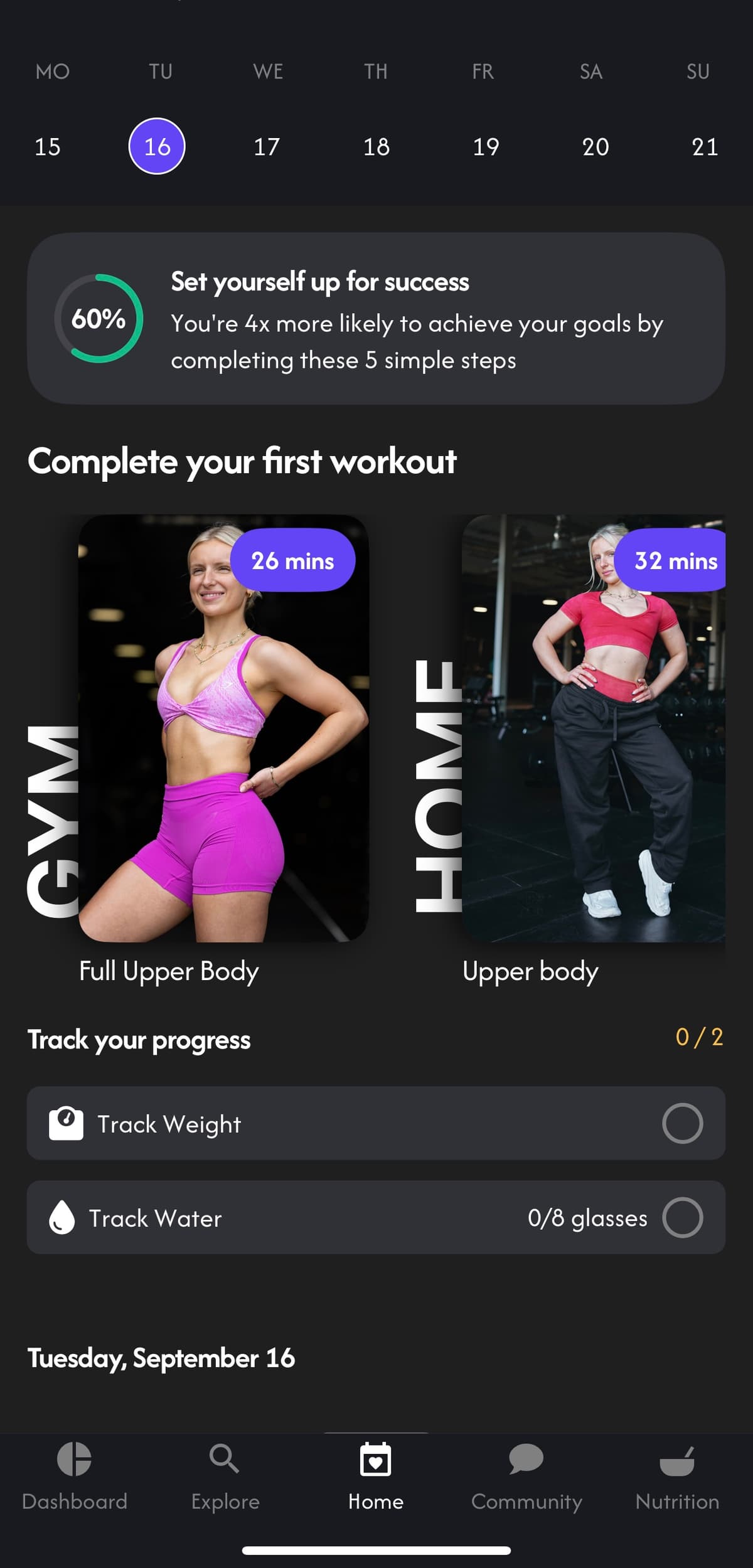Open the Full Upper Body gym workout
Screen dimensions: 753x1568
pos(223,728)
